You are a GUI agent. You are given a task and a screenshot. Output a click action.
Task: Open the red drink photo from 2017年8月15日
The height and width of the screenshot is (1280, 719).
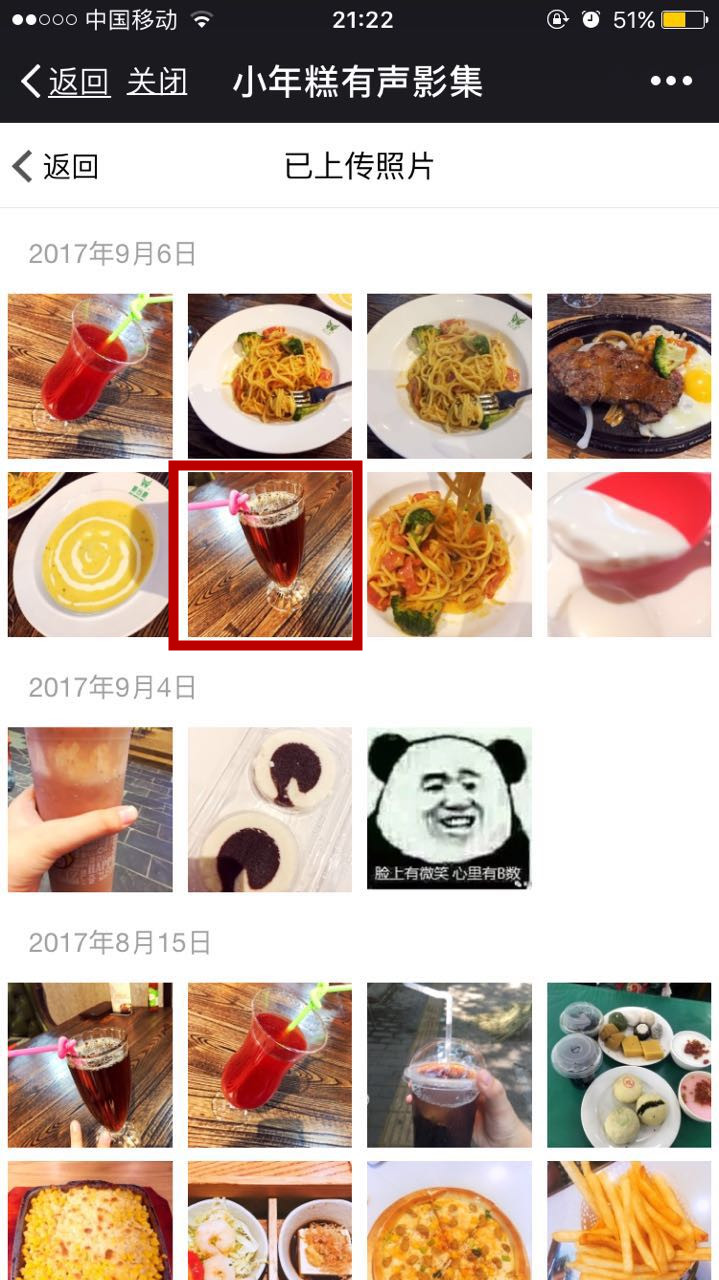[x=270, y=1065]
